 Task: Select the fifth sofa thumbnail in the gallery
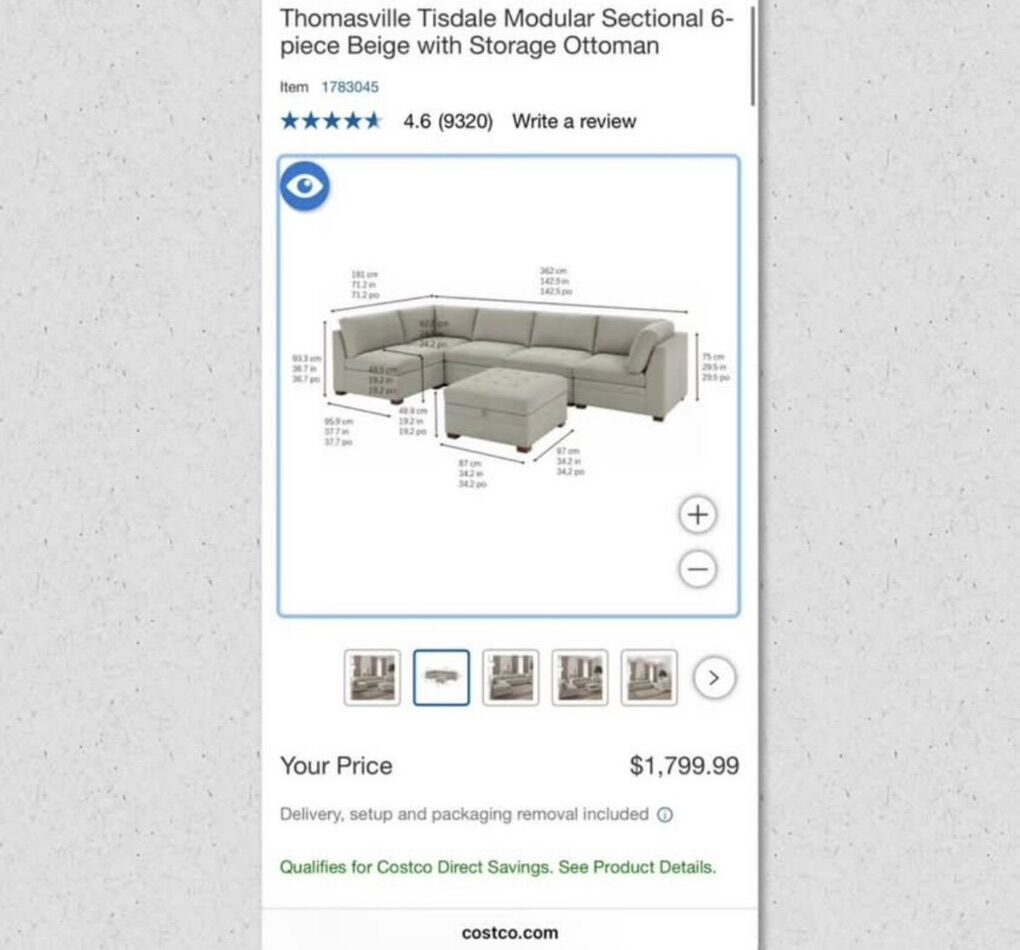(x=648, y=678)
